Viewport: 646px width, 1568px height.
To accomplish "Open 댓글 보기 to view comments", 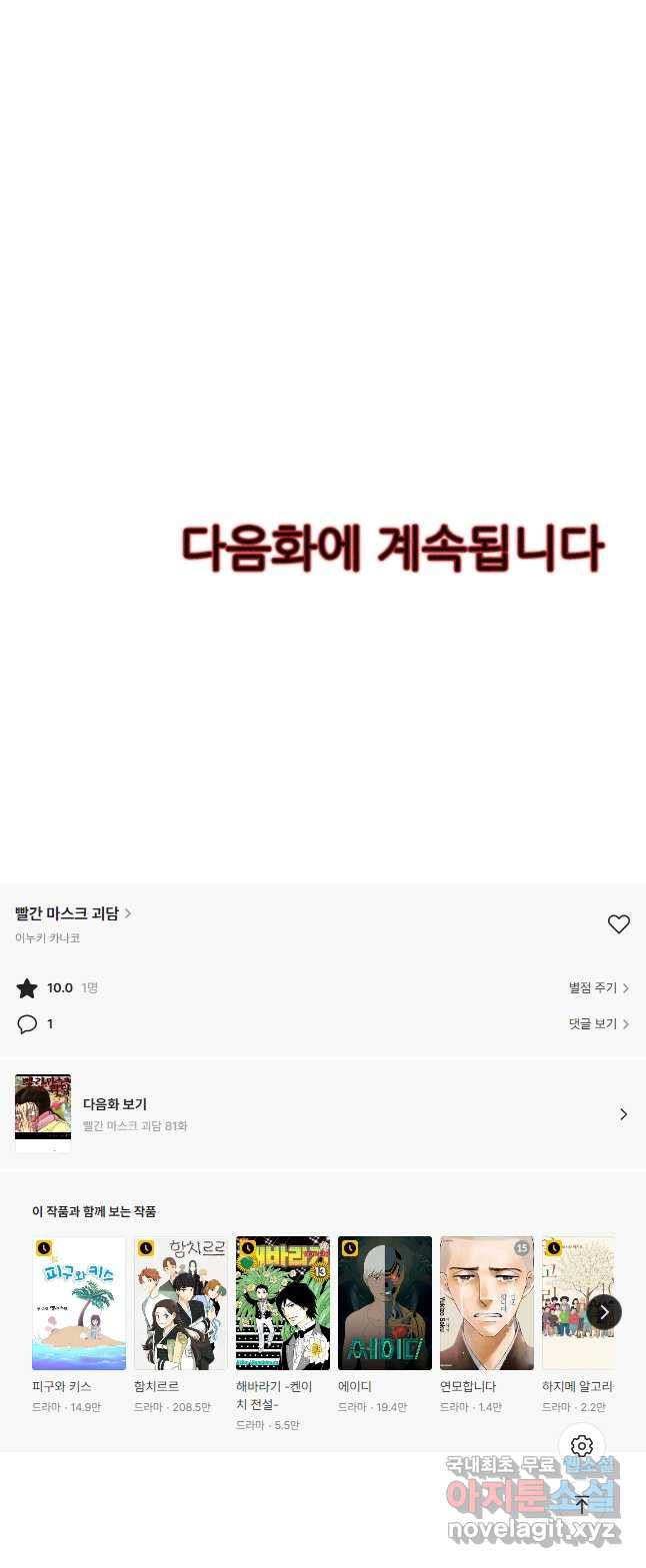I will pyautogui.click(x=598, y=1023).
